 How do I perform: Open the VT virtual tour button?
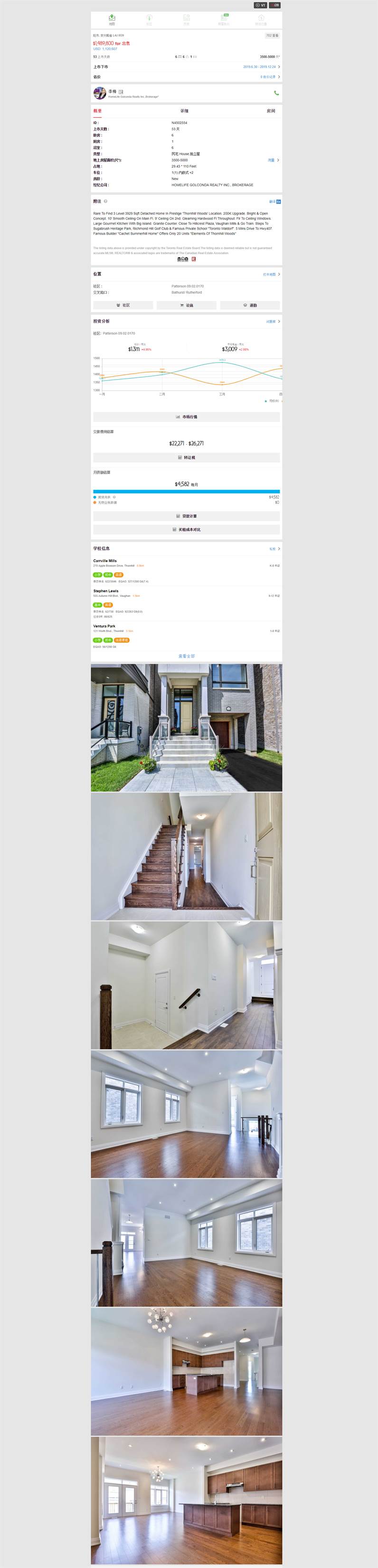(261, 5)
